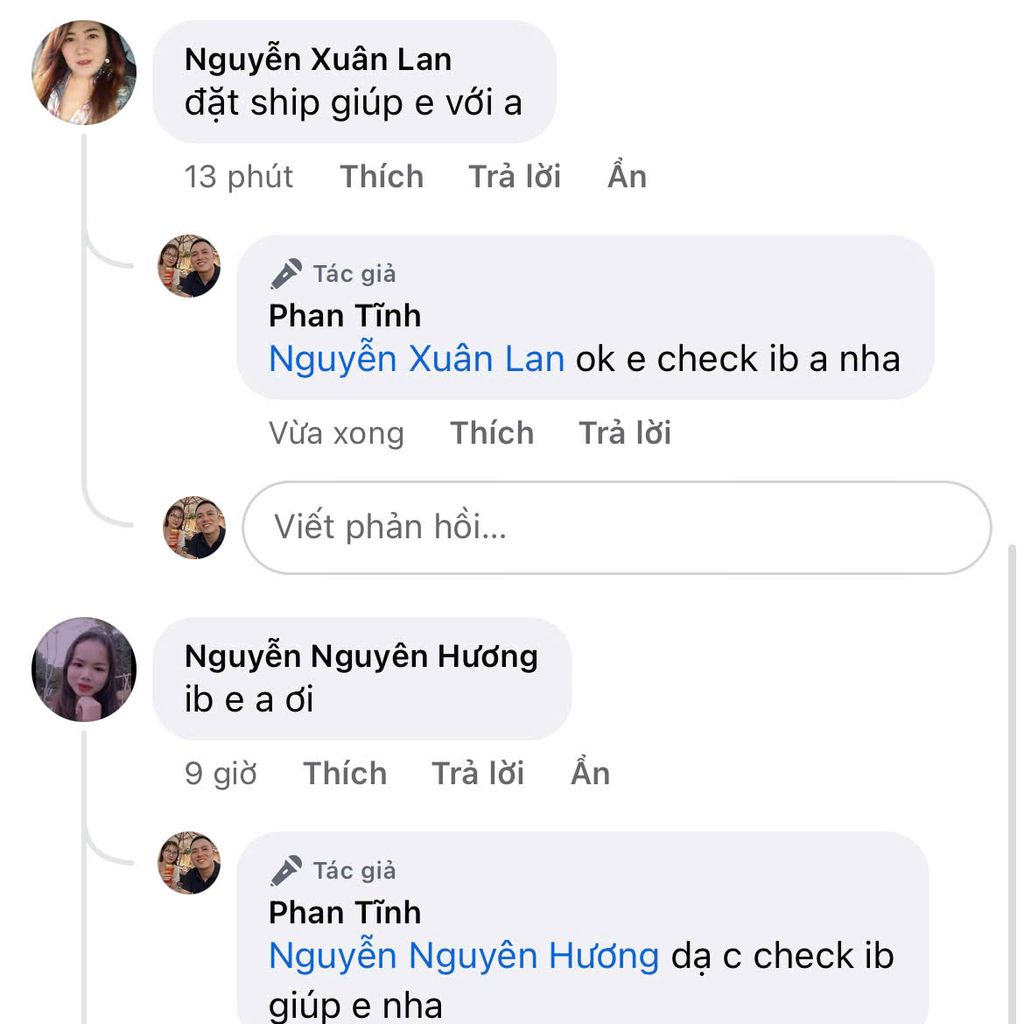Like Nguyễn Xuân Lan's comment

tap(381, 177)
